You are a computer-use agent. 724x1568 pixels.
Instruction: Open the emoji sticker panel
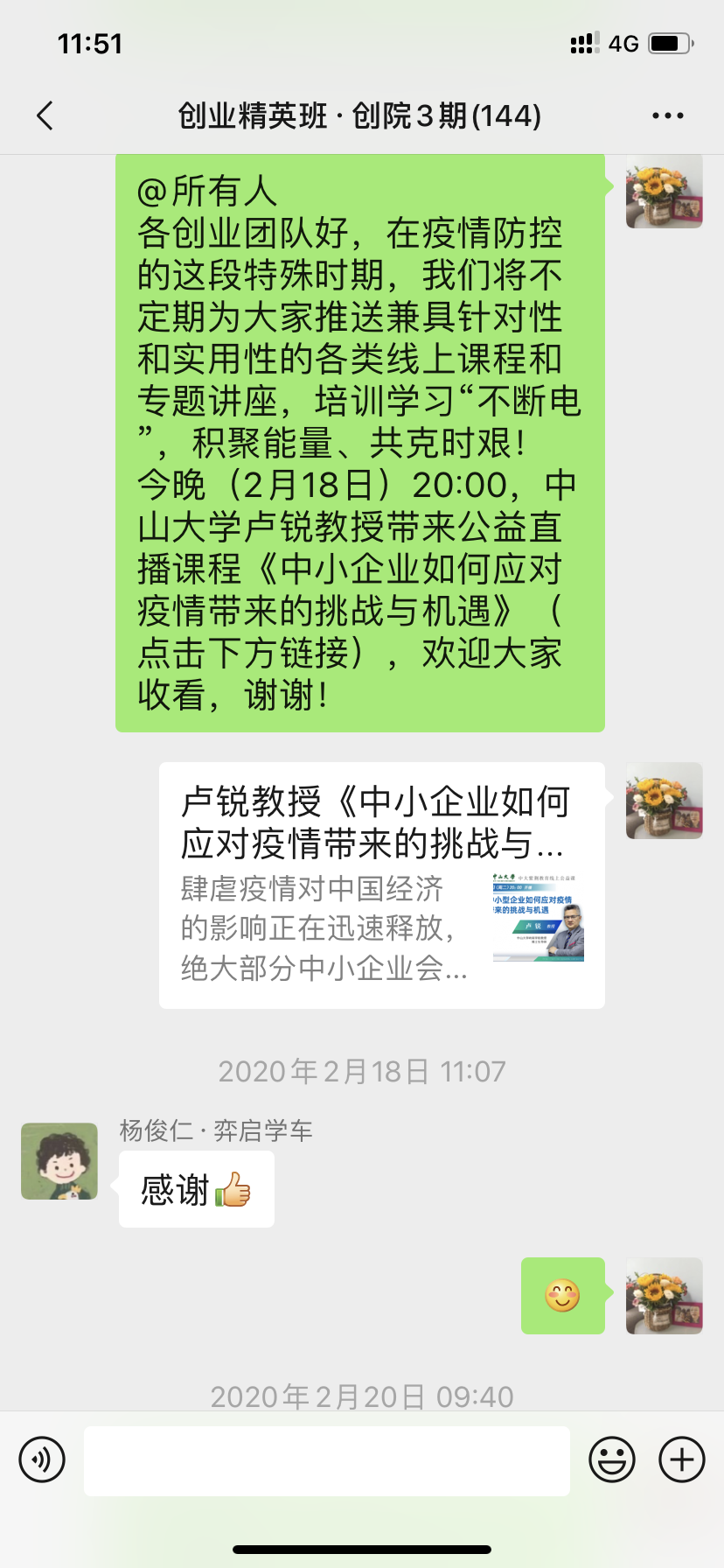(611, 1459)
